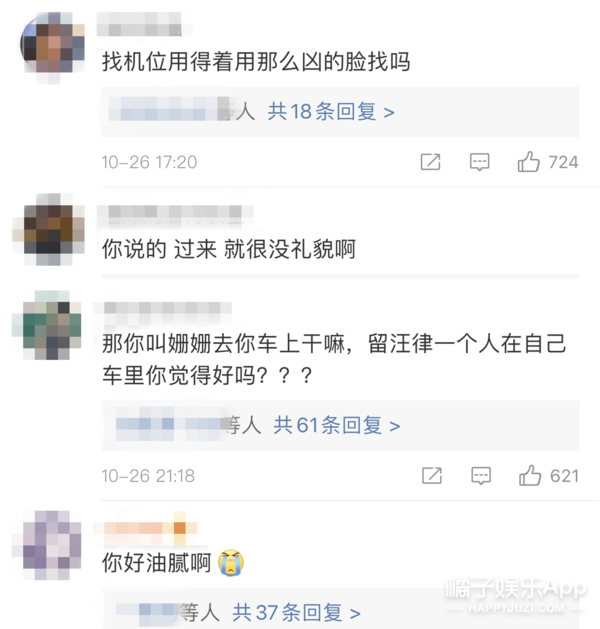The height and width of the screenshot is (629, 600).
Task: Reply to the comment posted 10-26 21:18
Action: point(480,476)
